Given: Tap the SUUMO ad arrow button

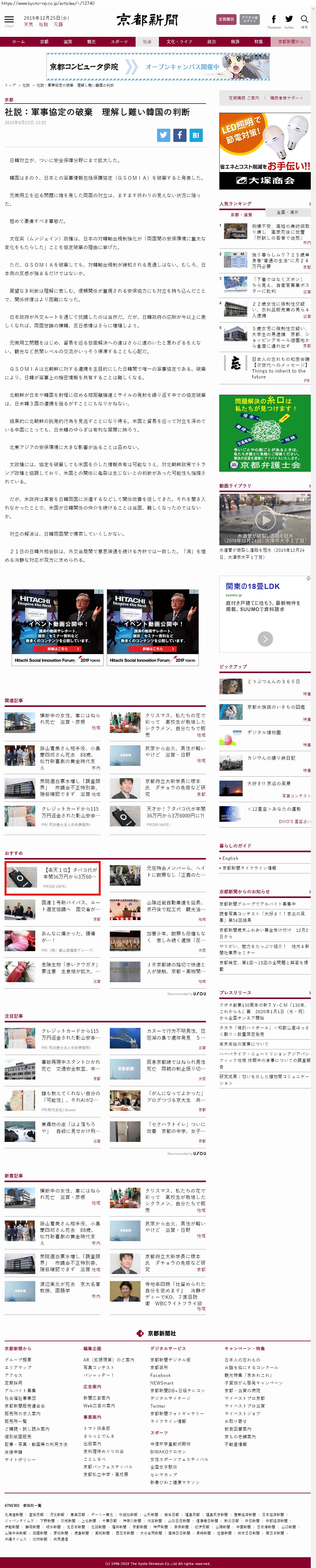Looking at the screenshot, I should coord(265,638).
